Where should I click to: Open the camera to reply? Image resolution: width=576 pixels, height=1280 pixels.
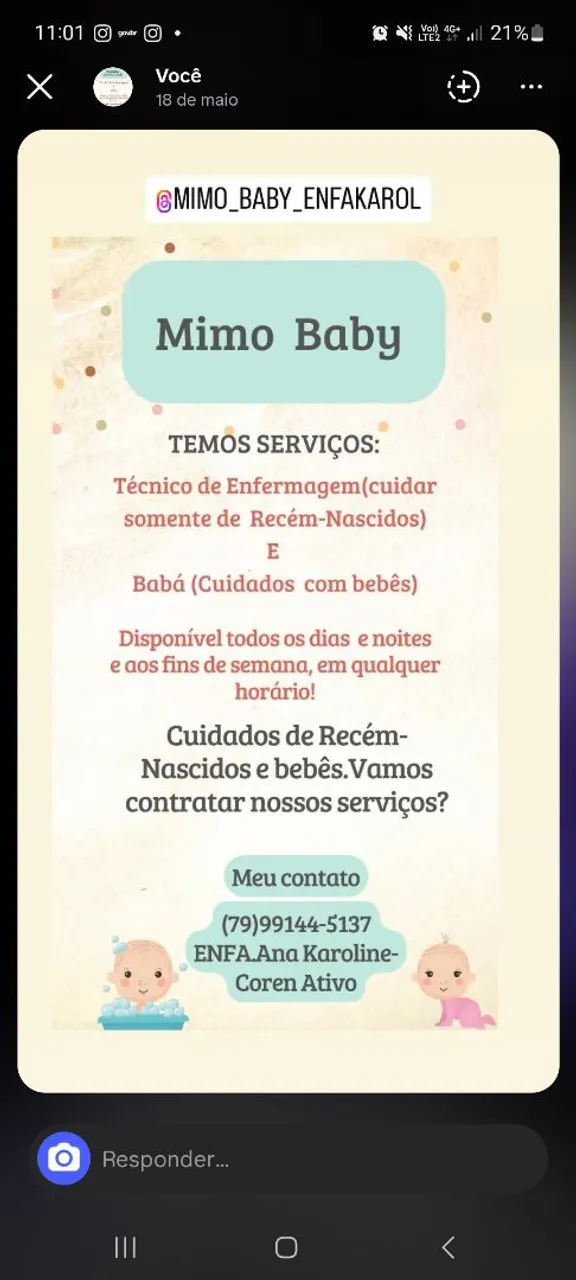pos(64,1159)
